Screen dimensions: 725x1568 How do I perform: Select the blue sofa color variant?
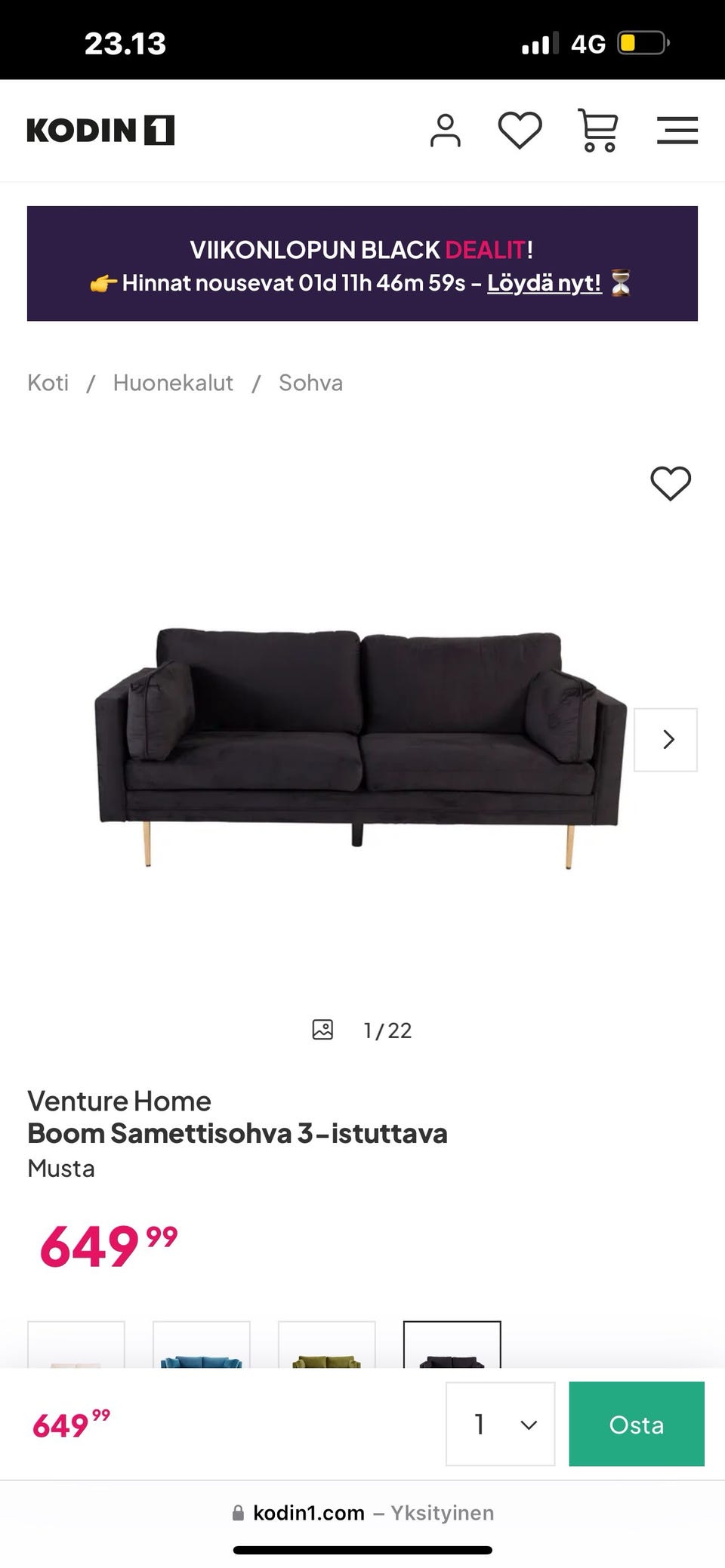[202, 1348]
